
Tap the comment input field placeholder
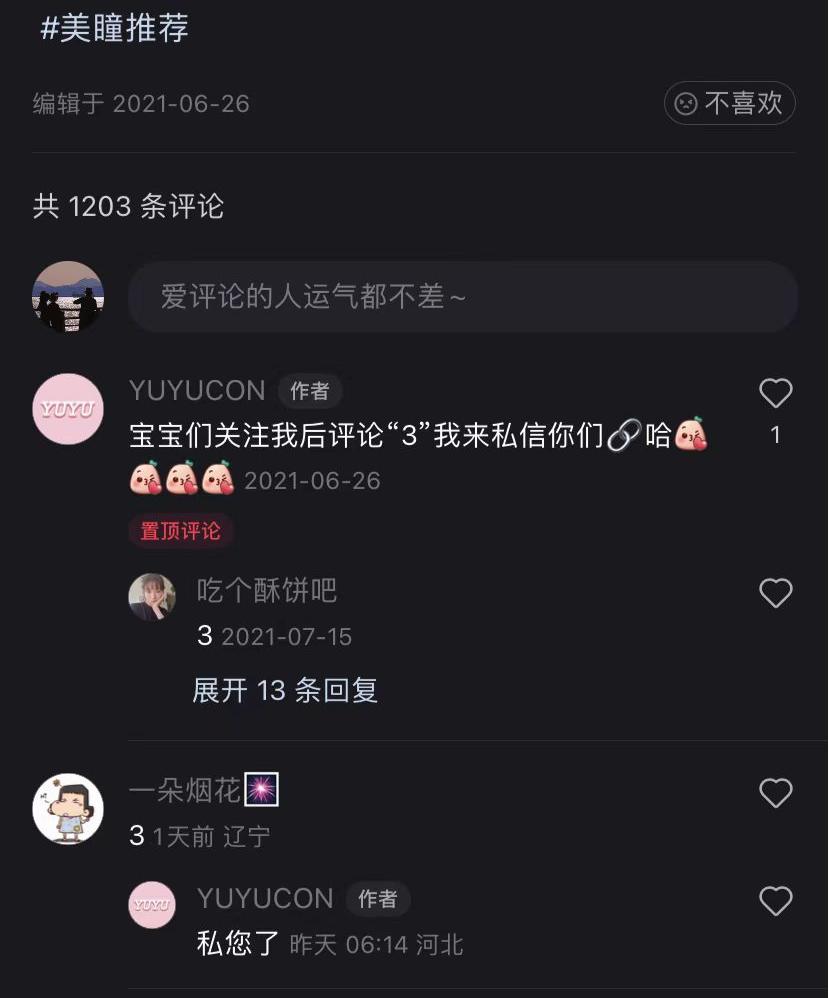(462, 296)
